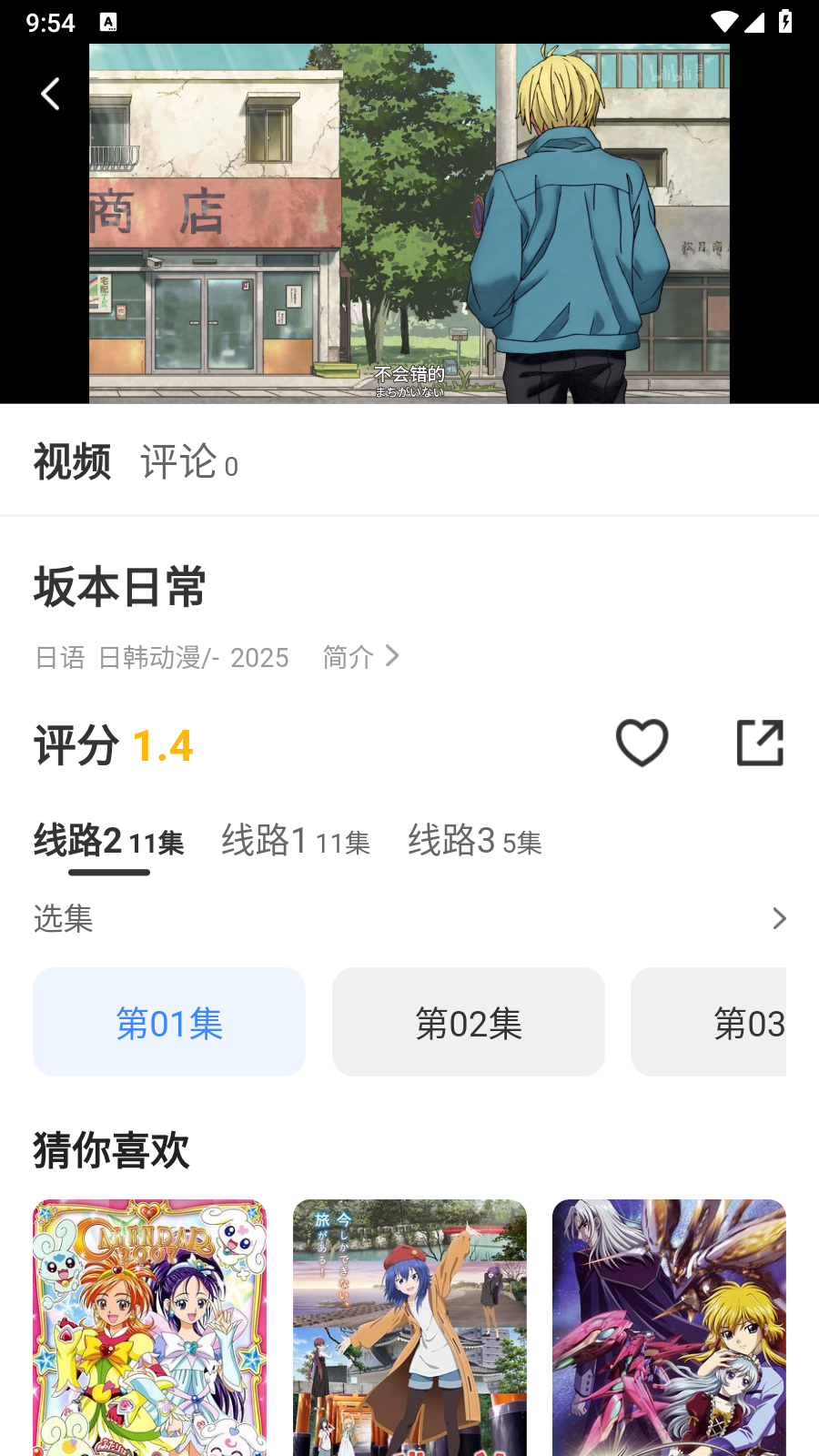Switch to the 评论 tab
Viewport: 819px width, 1456px height.
click(188, 462)
